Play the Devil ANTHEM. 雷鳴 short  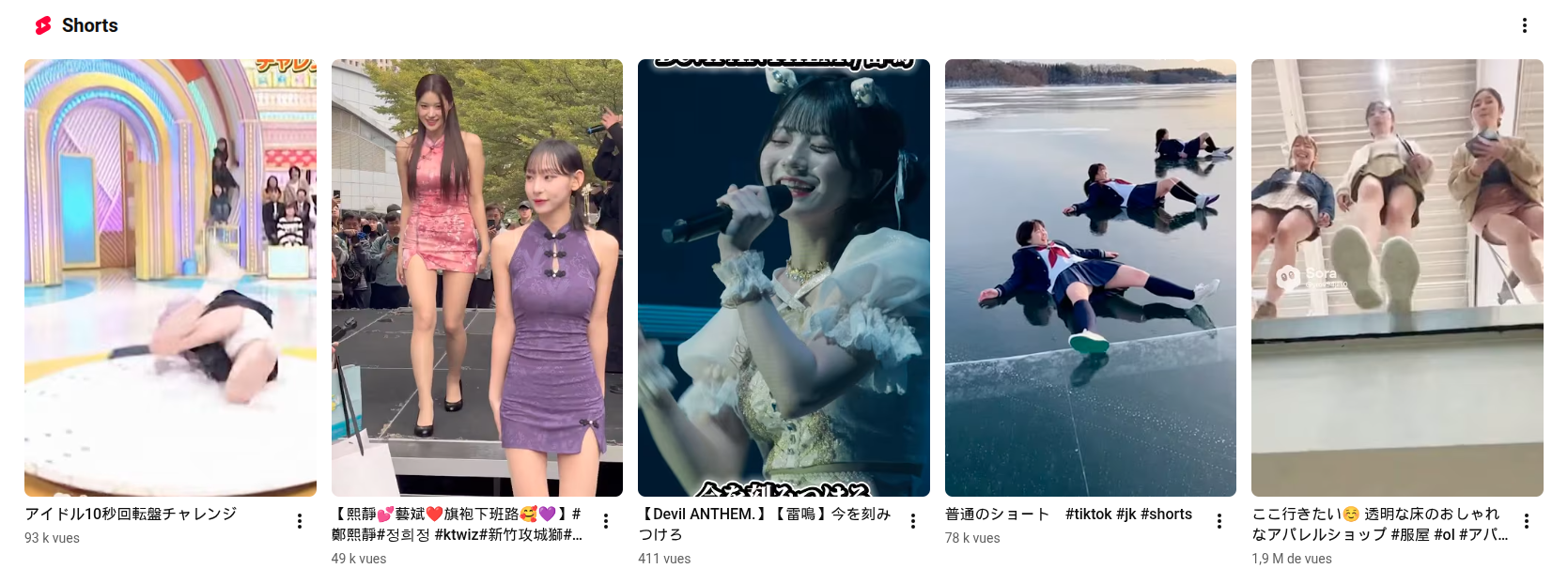point(784,278)
